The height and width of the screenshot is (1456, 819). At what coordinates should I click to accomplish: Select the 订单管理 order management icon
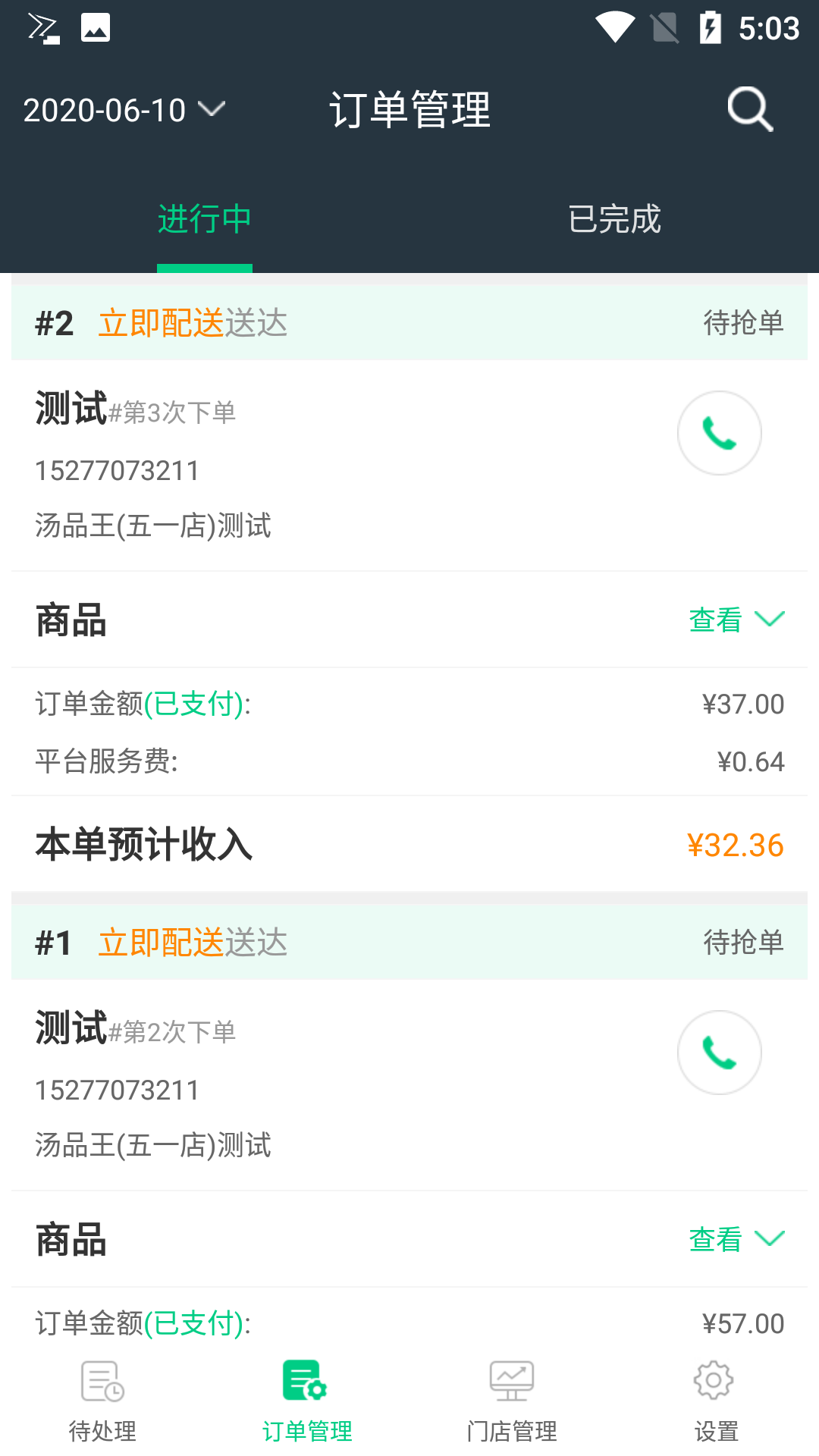click(306, 1382)
